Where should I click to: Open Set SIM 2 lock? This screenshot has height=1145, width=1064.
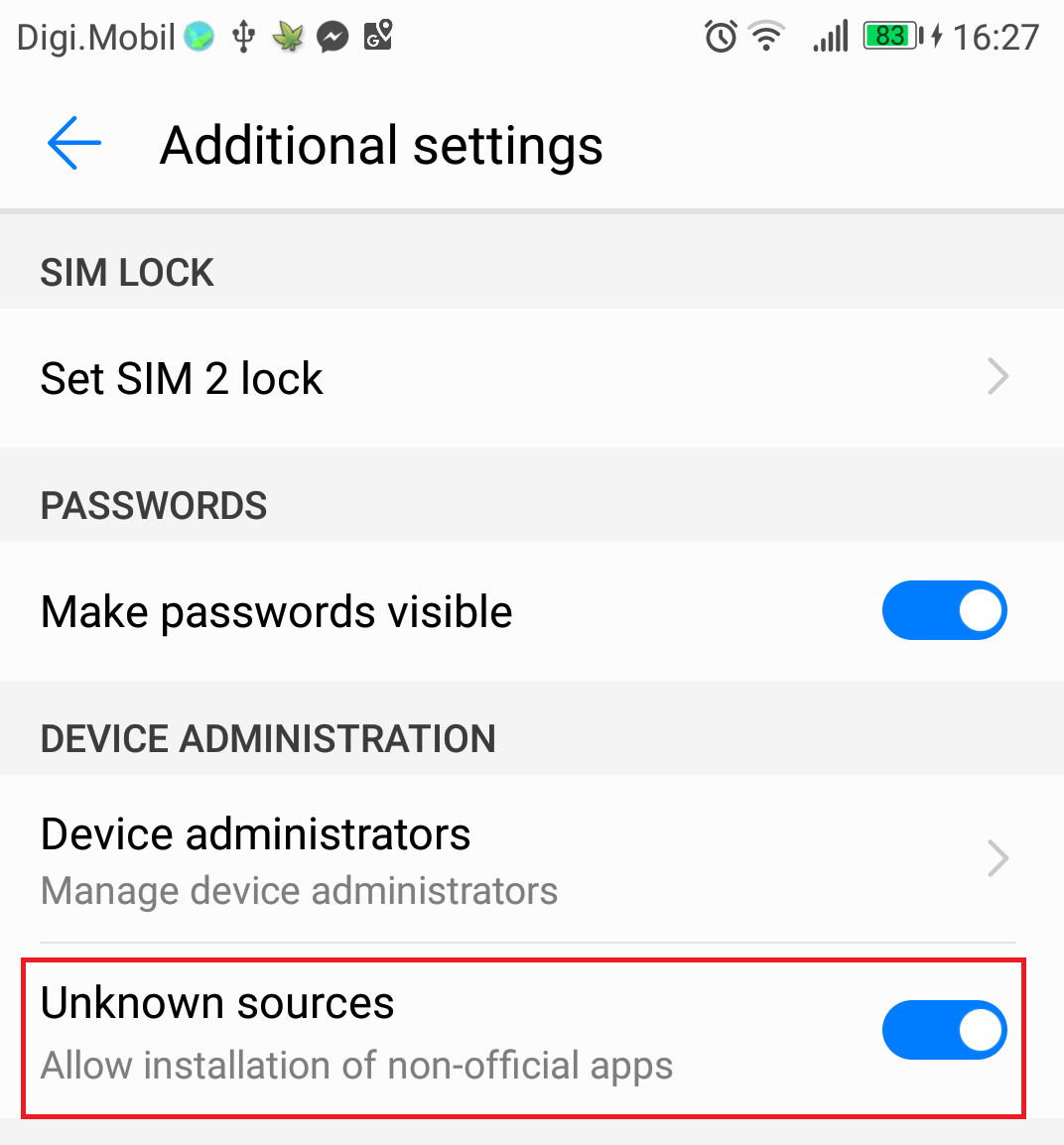526,378
